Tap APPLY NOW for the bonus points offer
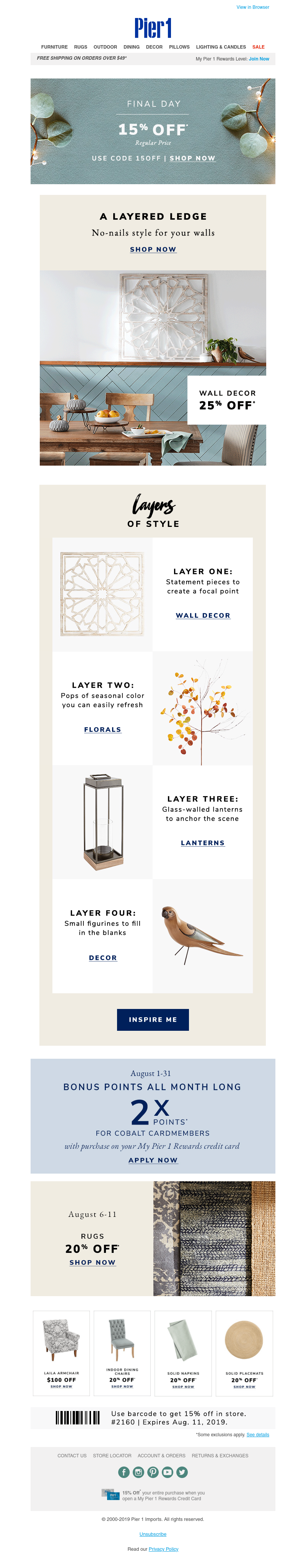 coord(153,1160)
